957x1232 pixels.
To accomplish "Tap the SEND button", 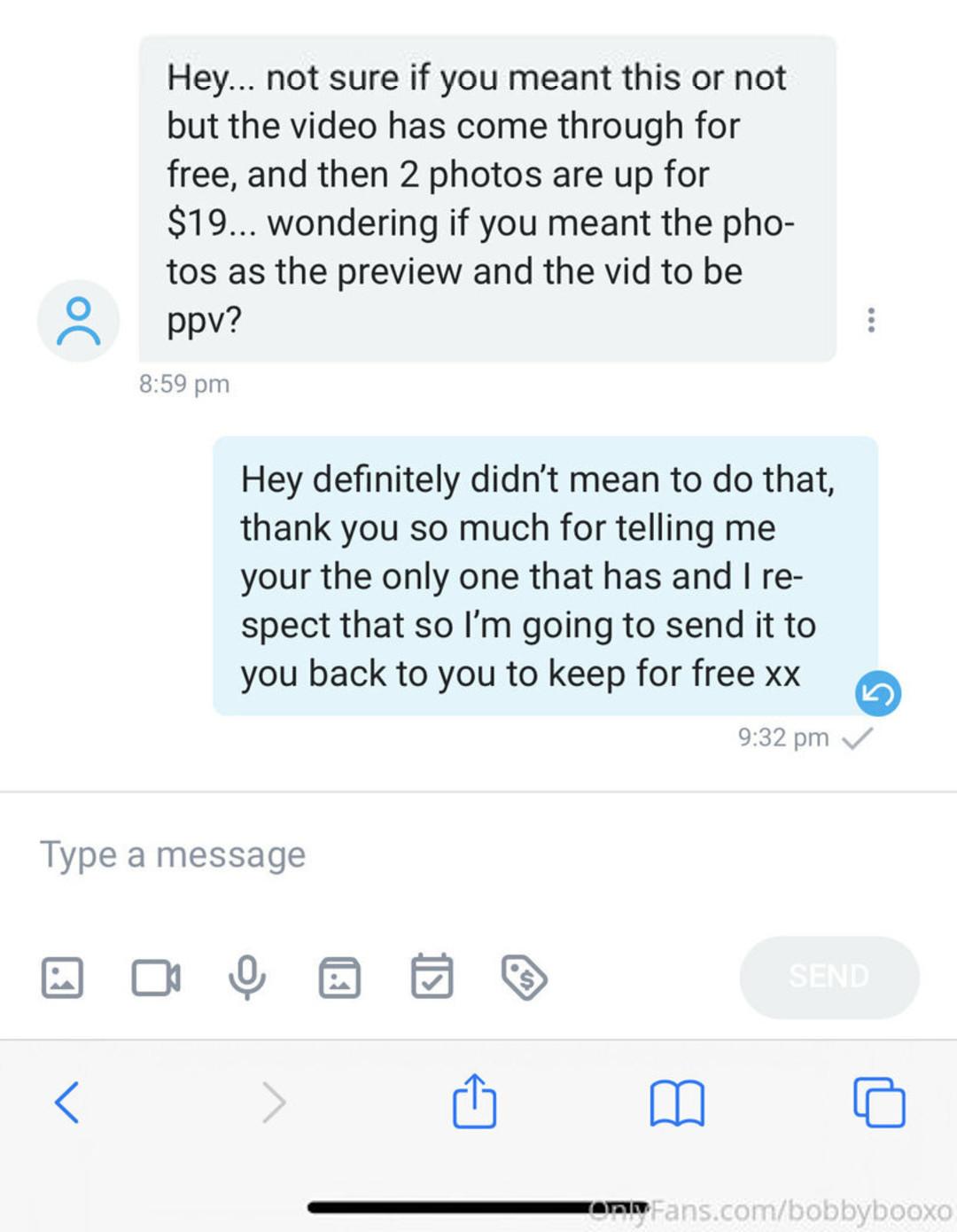I will click(829, 977).
